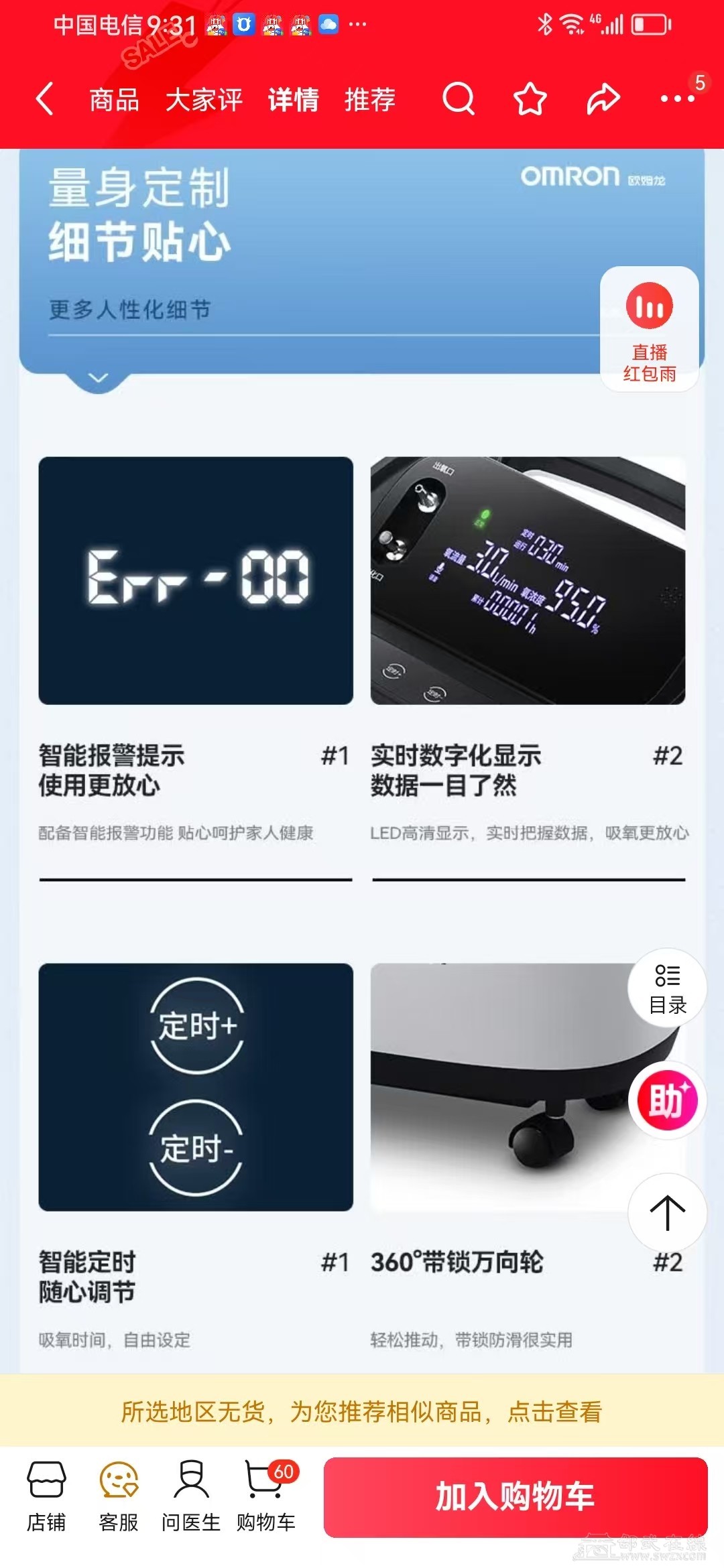Visit the 店铺 store page

[x=46, y=1496]
